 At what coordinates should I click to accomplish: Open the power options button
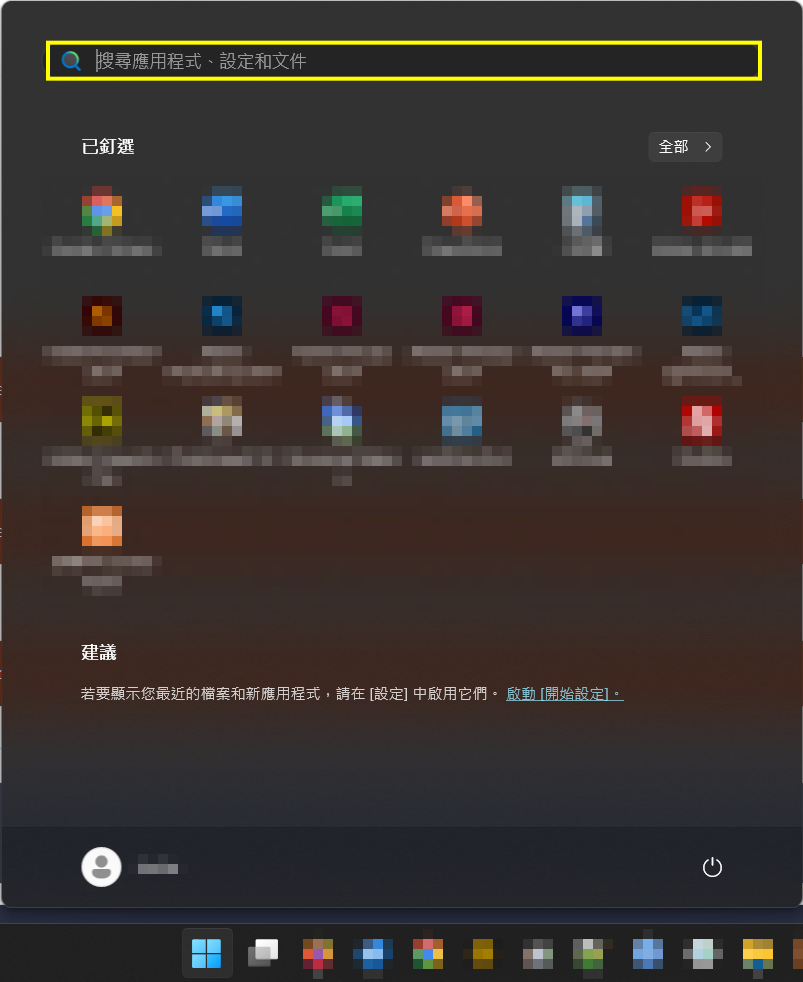(x=712, y=867)
